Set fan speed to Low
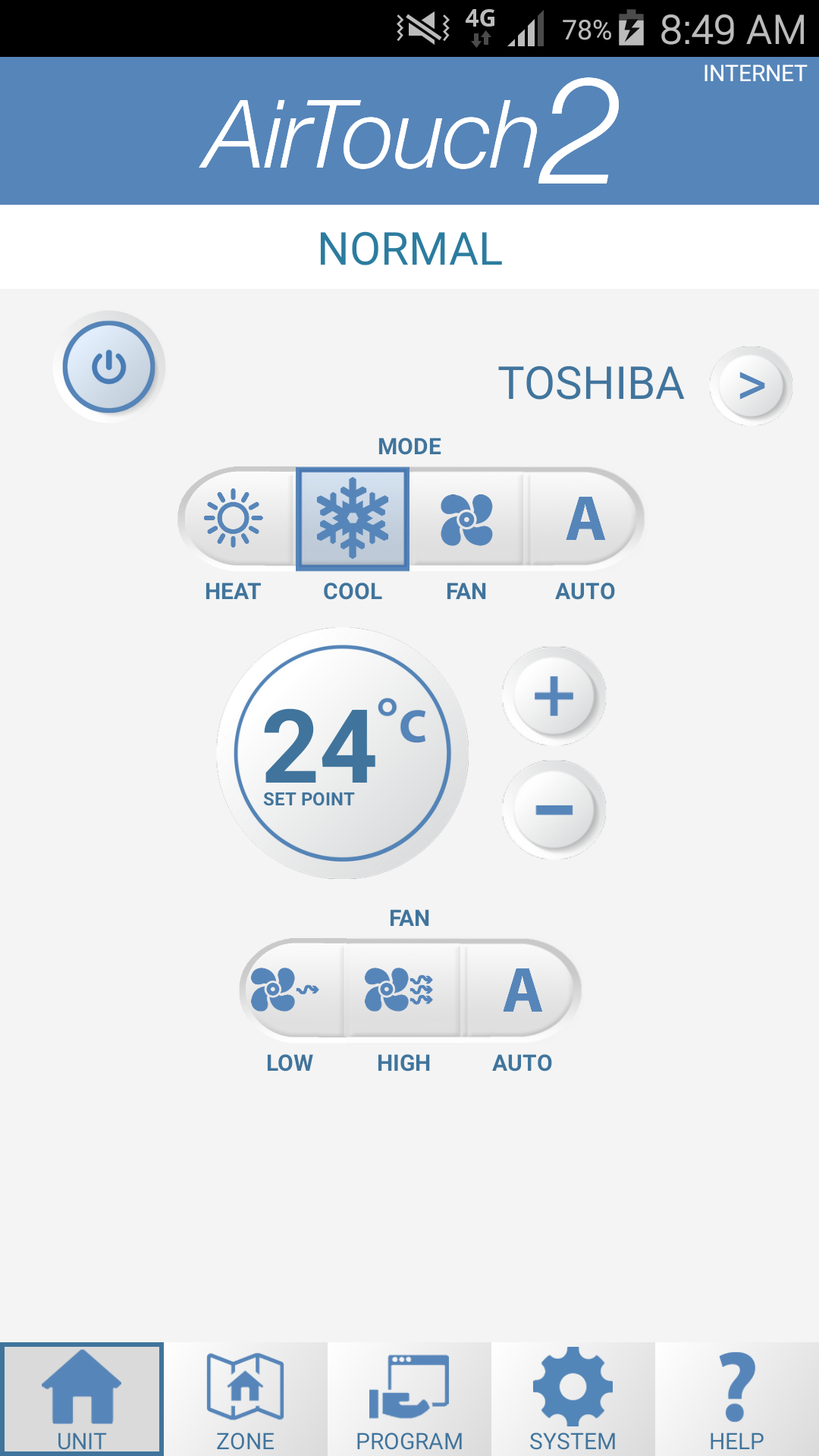 tap(290, 990)
